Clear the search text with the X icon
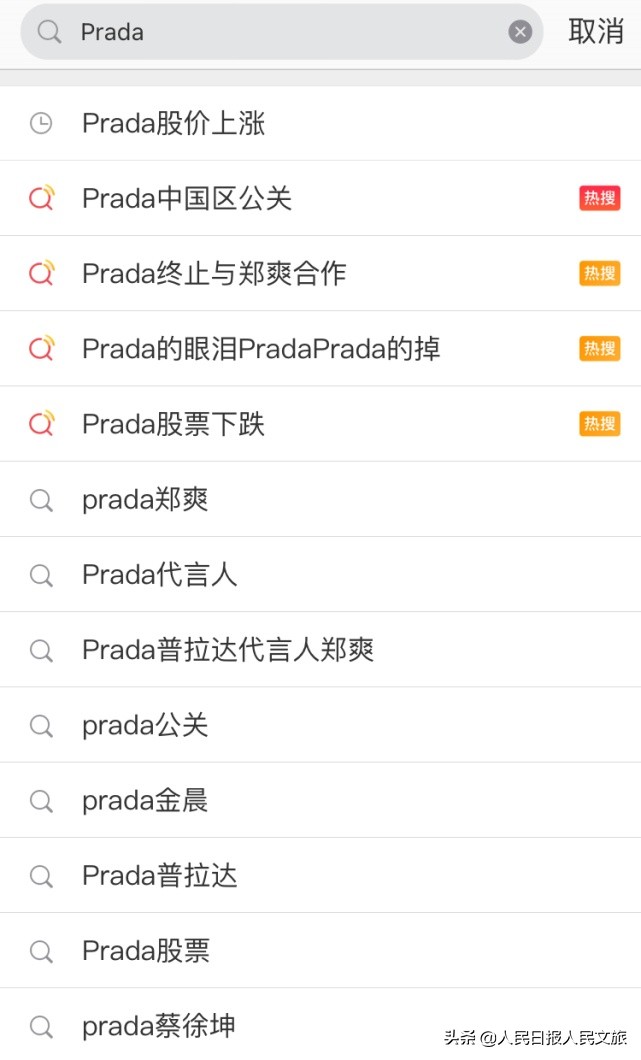The width and height of the screenshot is (641, 1060). 520,32
